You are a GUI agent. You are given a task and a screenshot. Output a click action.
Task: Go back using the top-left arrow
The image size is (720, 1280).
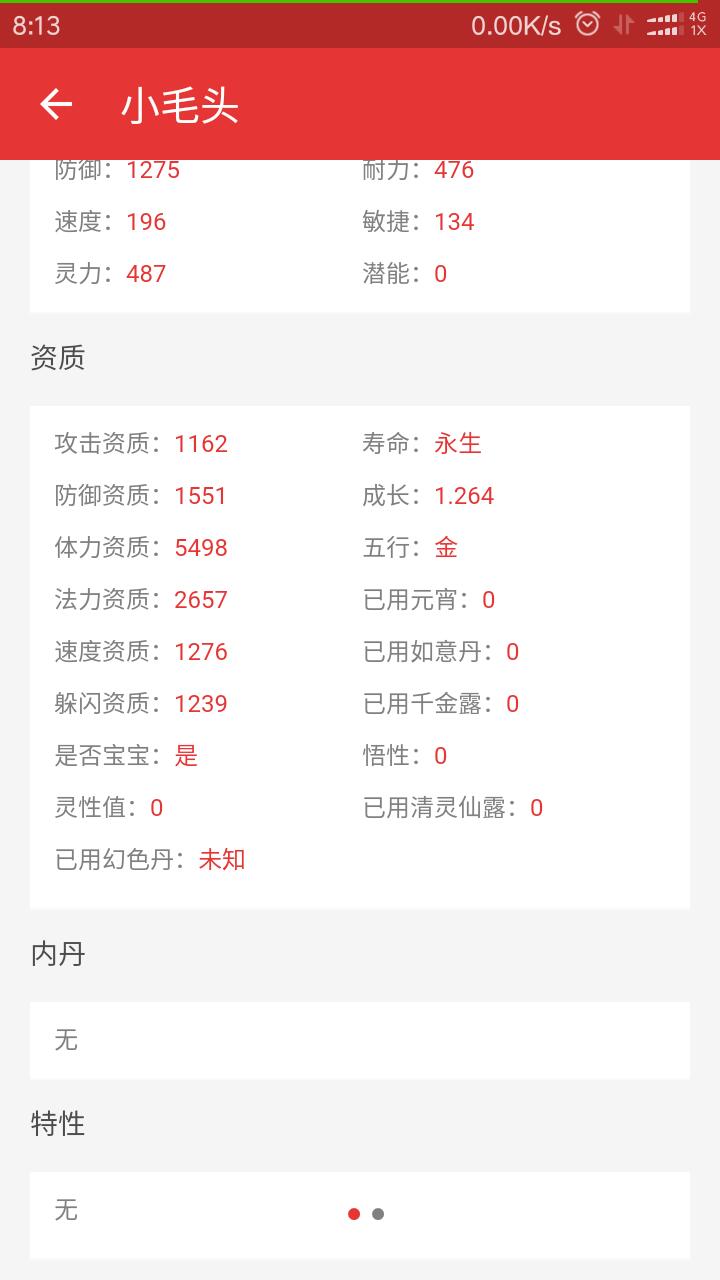(x=56, y=104)
